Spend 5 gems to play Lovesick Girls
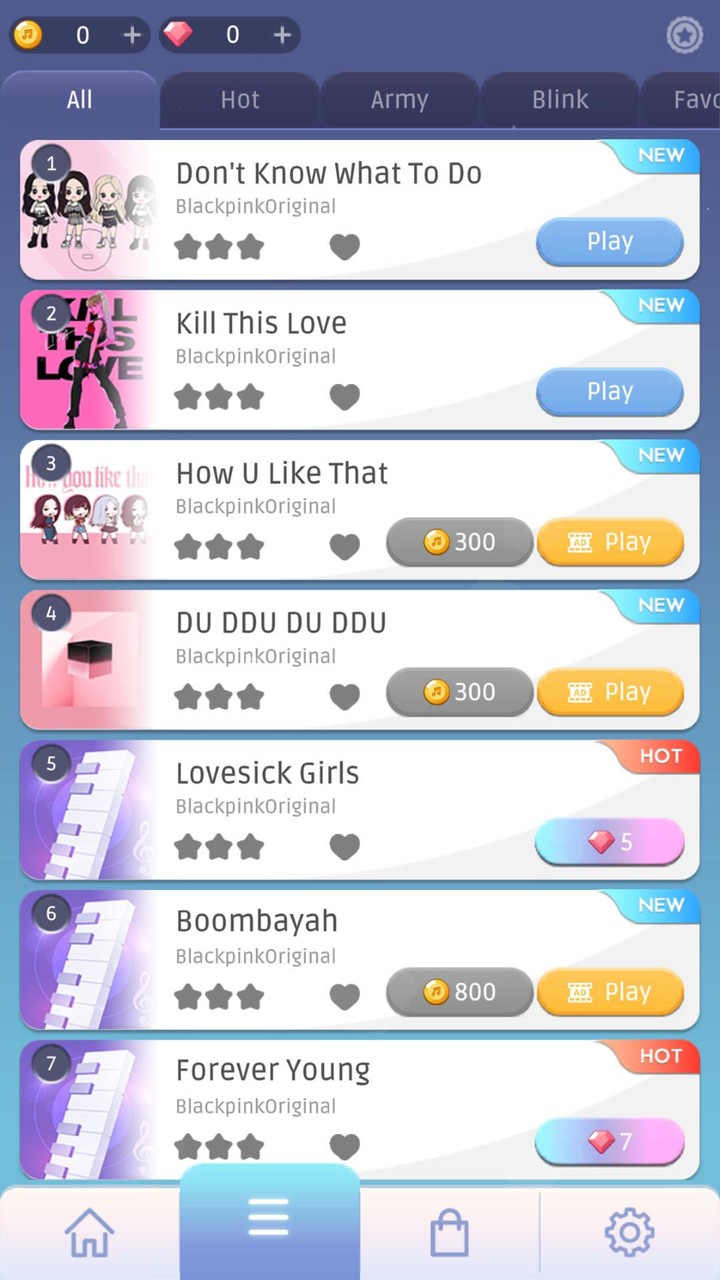Image resolution: width=720 pixels, height=1280 pixels. (x=610, y=842)
